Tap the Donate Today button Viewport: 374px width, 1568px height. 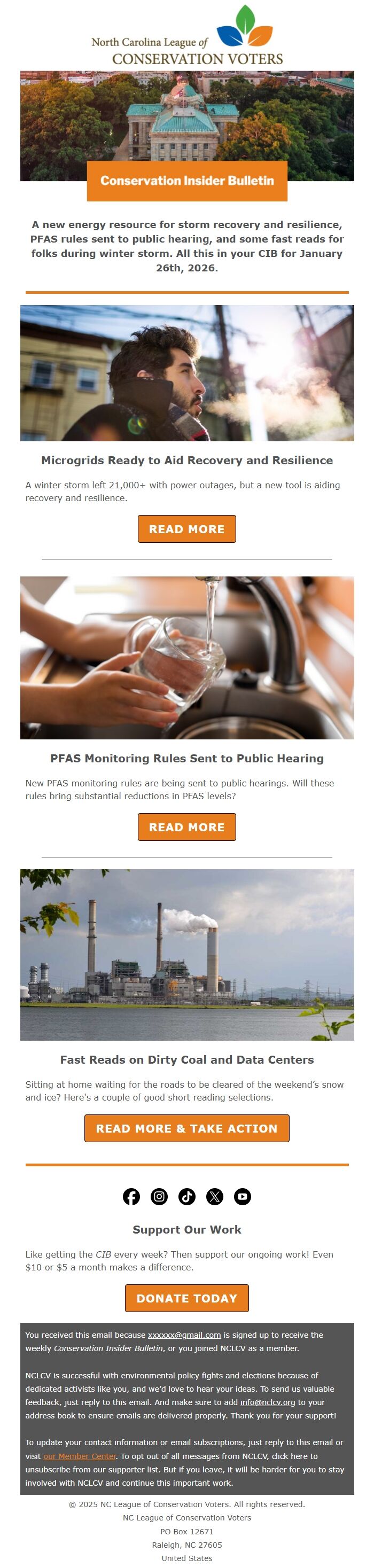pyautogui.click(x=186, y=1298)
